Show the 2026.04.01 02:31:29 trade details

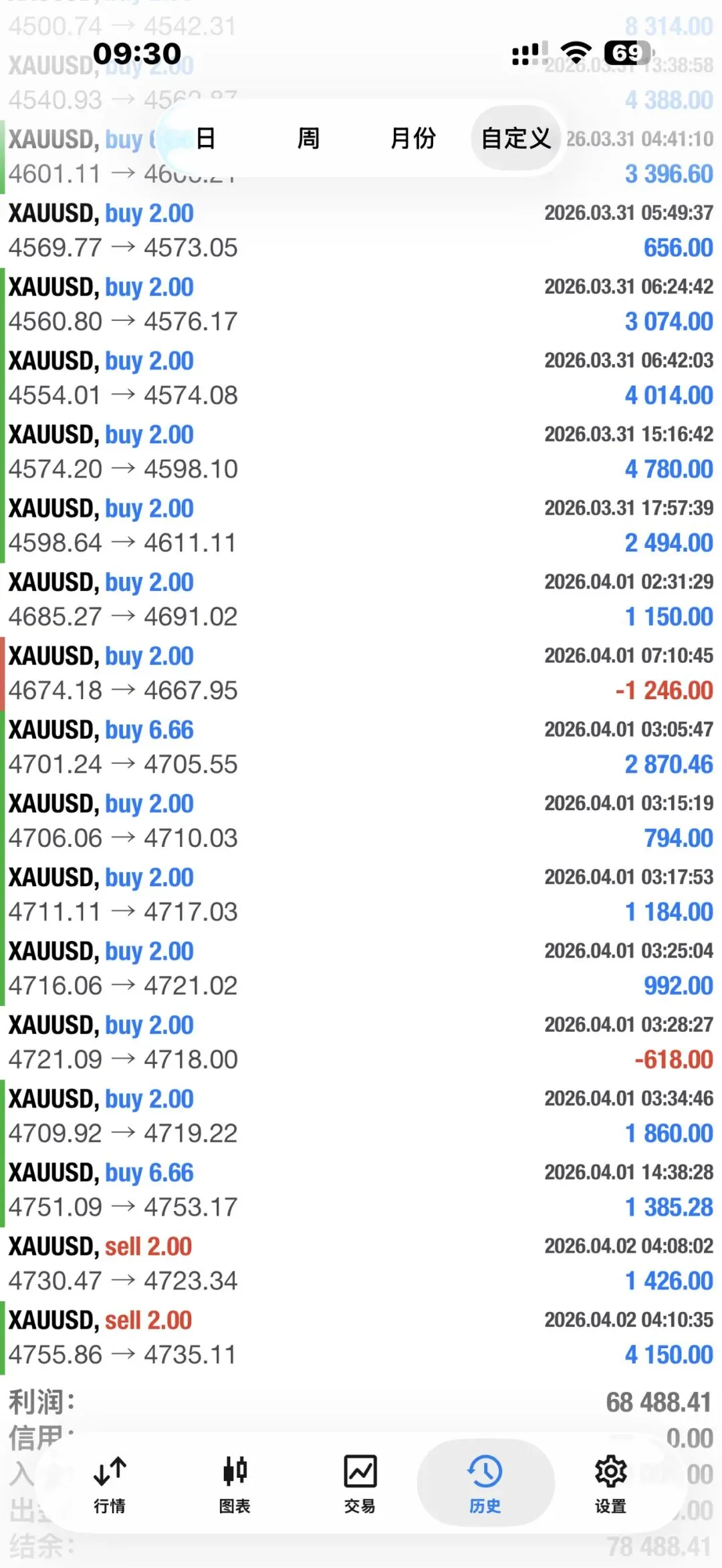(361, 600)
